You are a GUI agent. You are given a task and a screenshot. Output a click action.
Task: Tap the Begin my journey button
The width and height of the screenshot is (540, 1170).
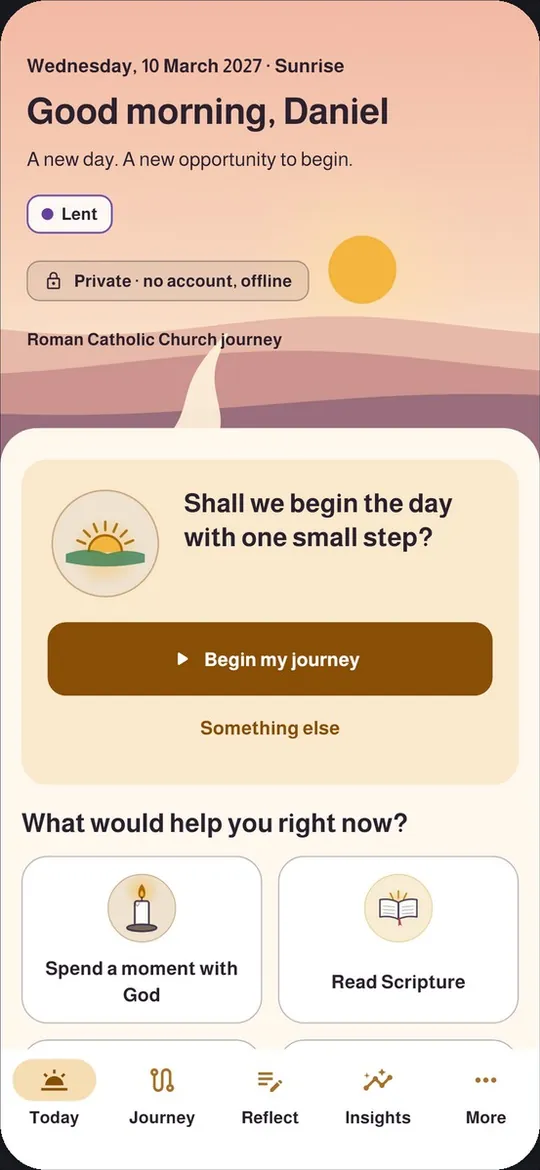[270, 659]
